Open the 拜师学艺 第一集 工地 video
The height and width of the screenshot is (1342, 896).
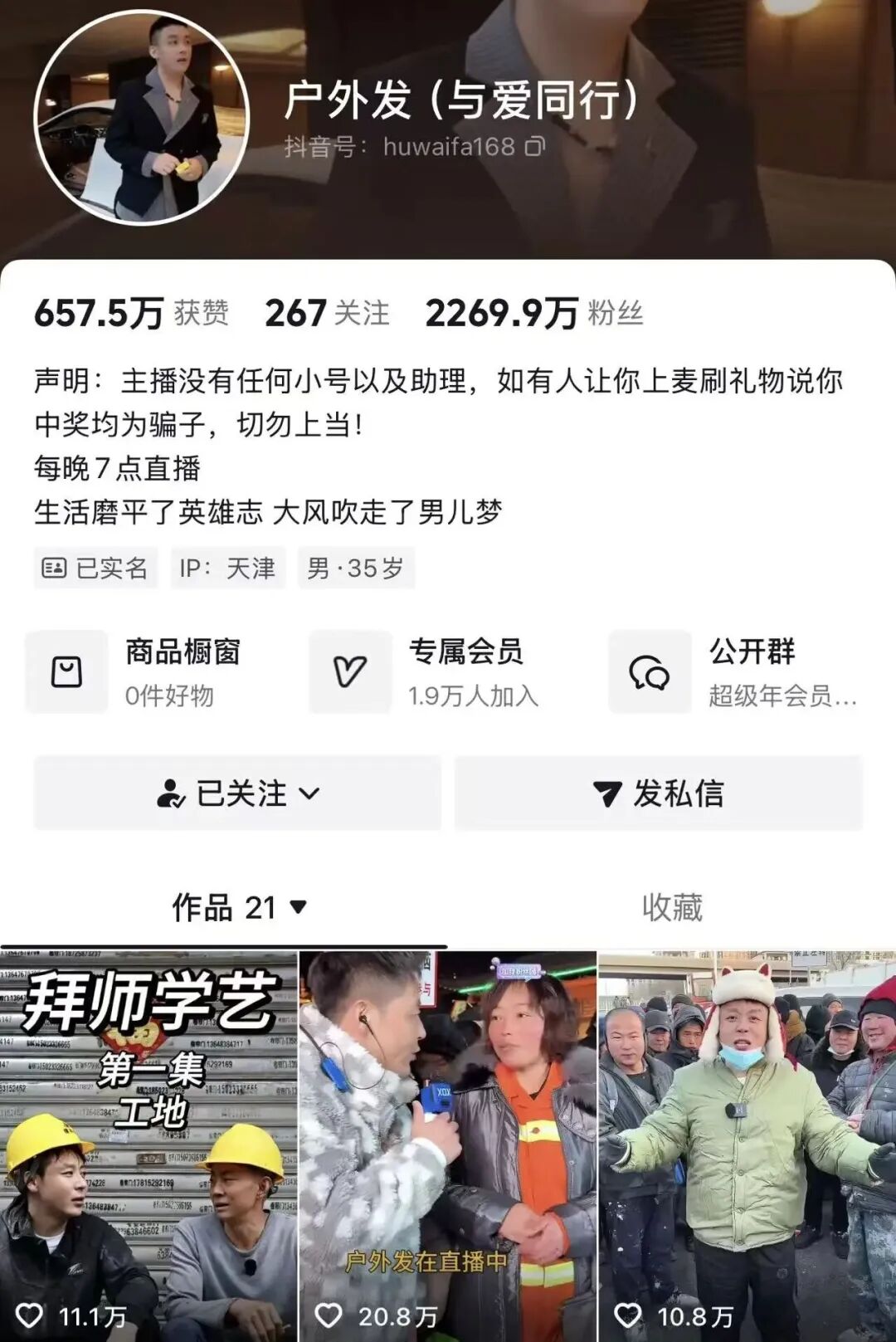pyautogui.click(x=149, y=1145)
